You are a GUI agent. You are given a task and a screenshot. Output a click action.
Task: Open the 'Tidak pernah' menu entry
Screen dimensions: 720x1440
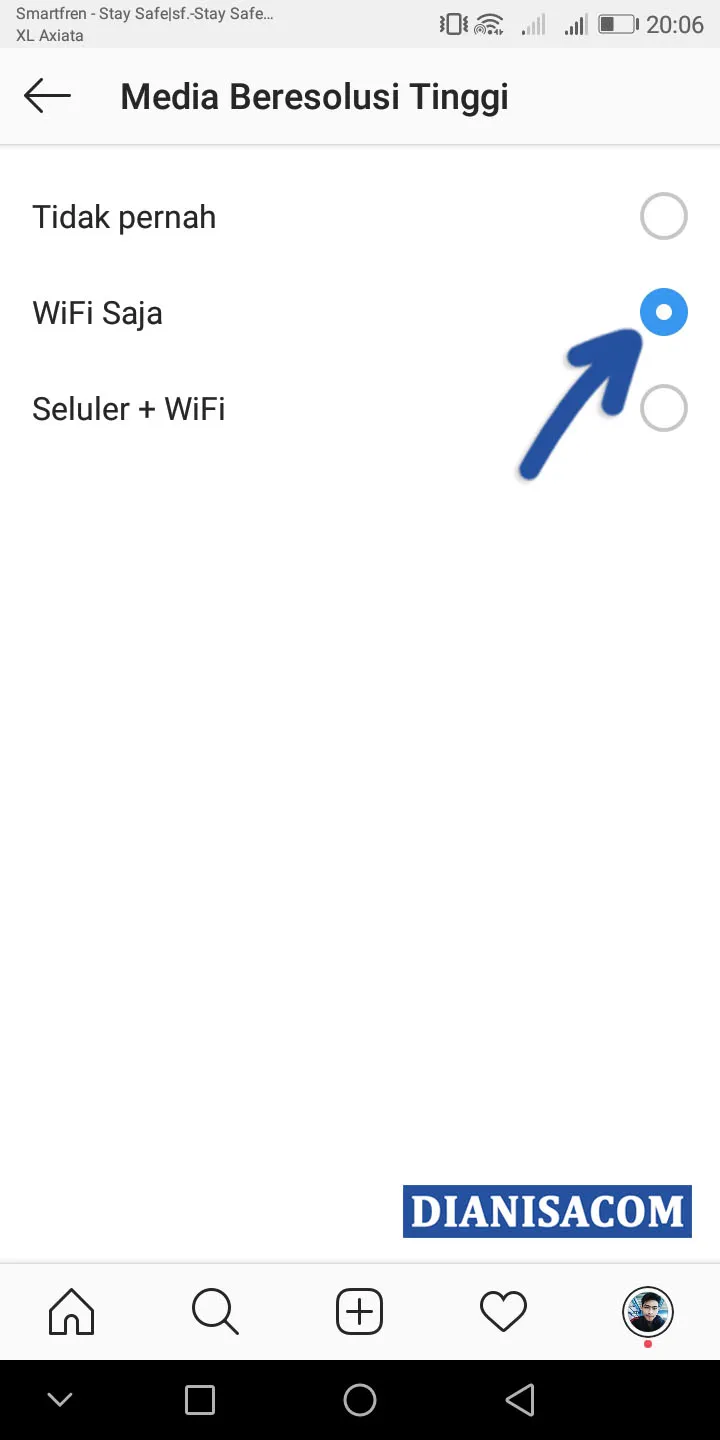point(124,216)
